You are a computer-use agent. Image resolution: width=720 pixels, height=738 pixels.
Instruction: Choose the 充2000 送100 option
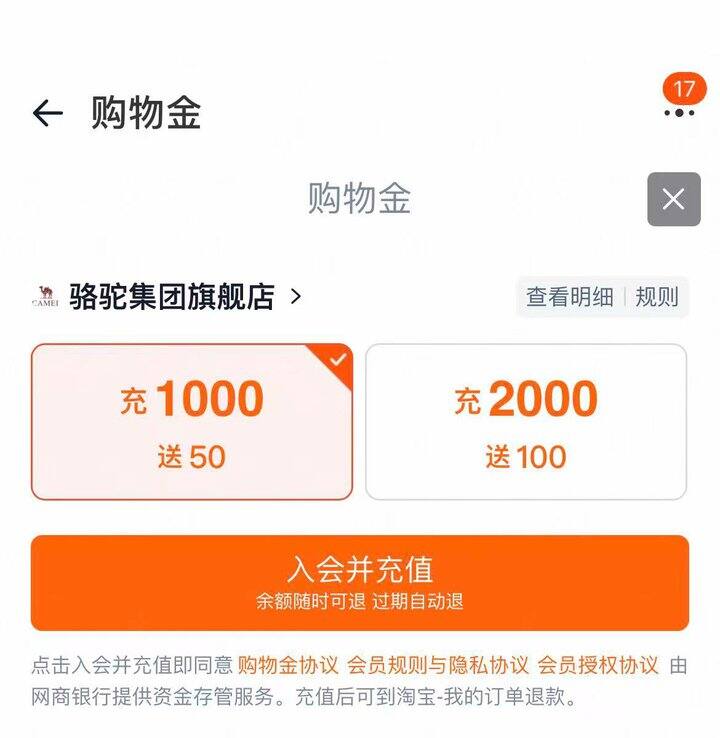click(526, 422)
